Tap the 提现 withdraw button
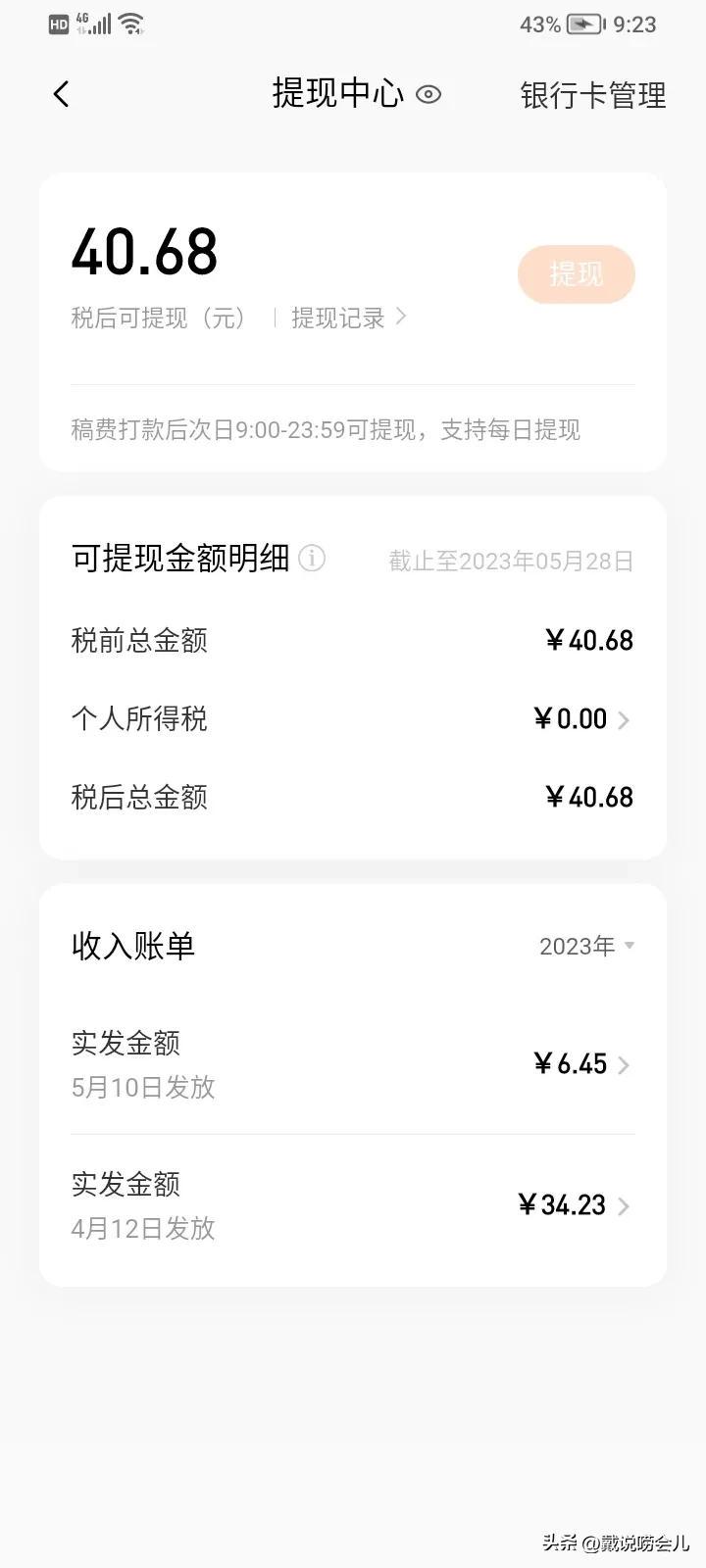Screen dimensions: 706x1568 point(577,274)
